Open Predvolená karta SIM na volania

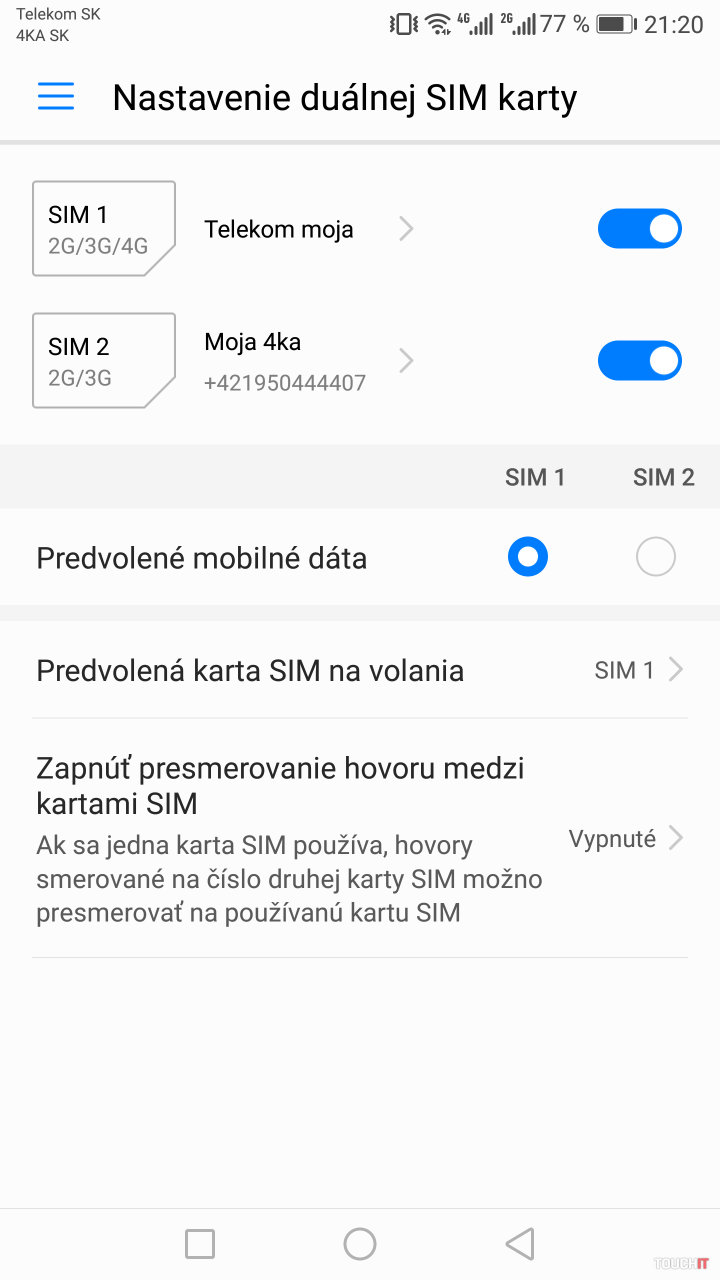360,670
